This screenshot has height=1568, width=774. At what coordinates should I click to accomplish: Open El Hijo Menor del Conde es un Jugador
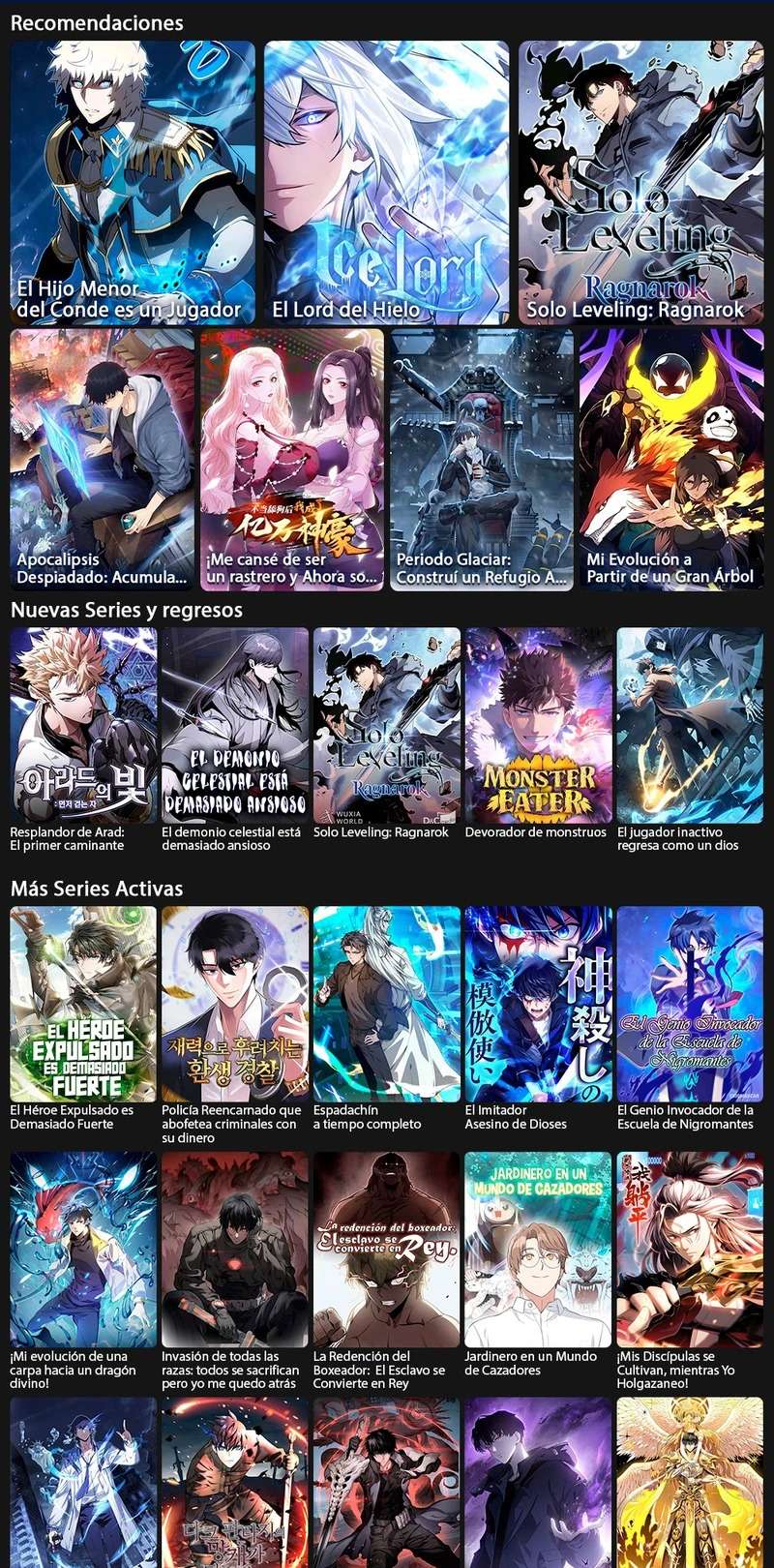(133, 182)
